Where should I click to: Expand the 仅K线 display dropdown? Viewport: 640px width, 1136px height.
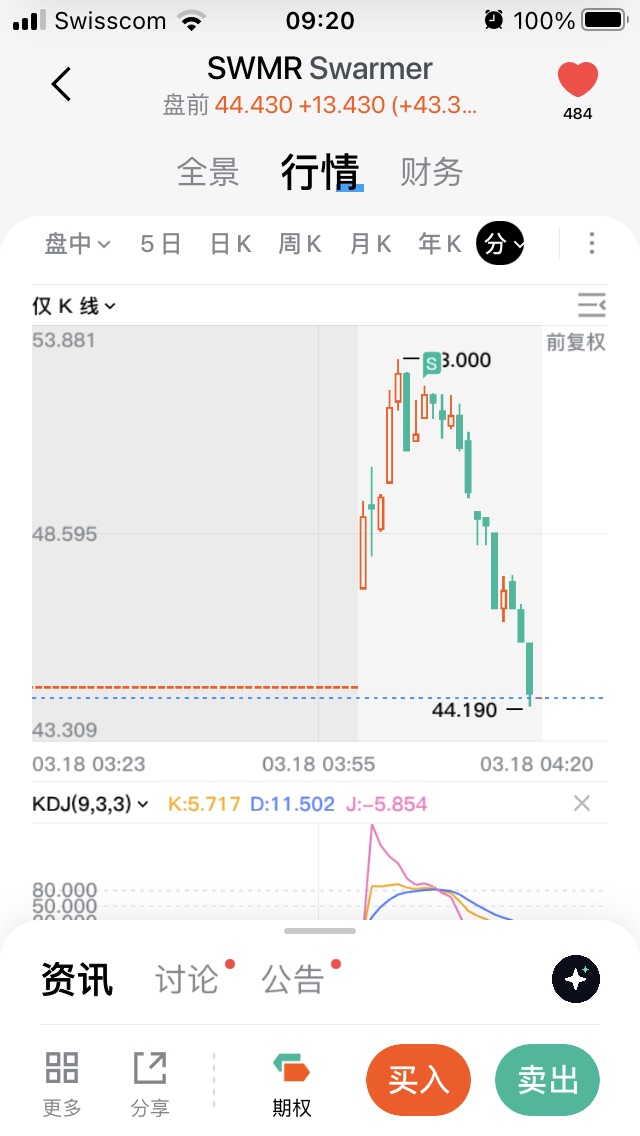click(x=74, y=306)
